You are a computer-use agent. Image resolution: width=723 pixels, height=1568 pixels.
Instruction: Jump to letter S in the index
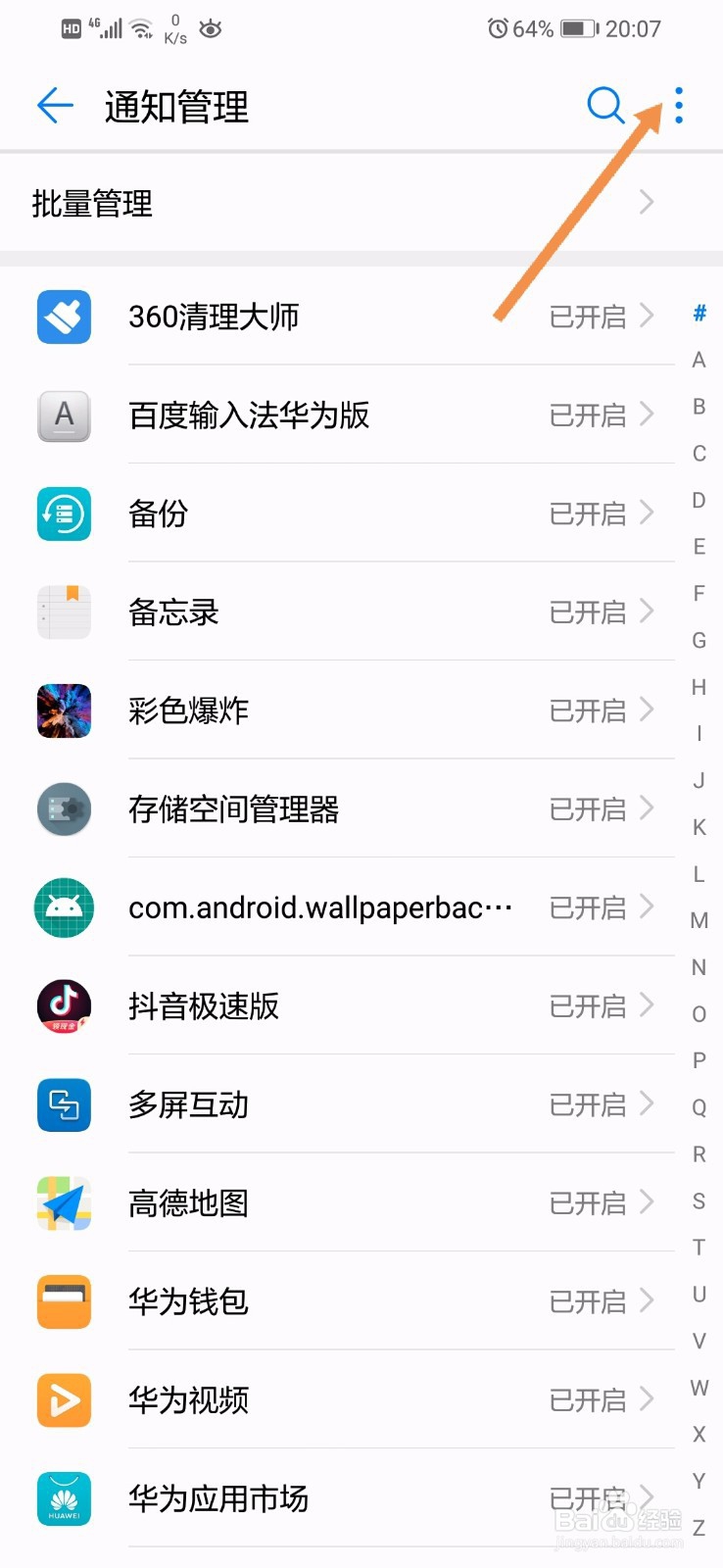699,1200
